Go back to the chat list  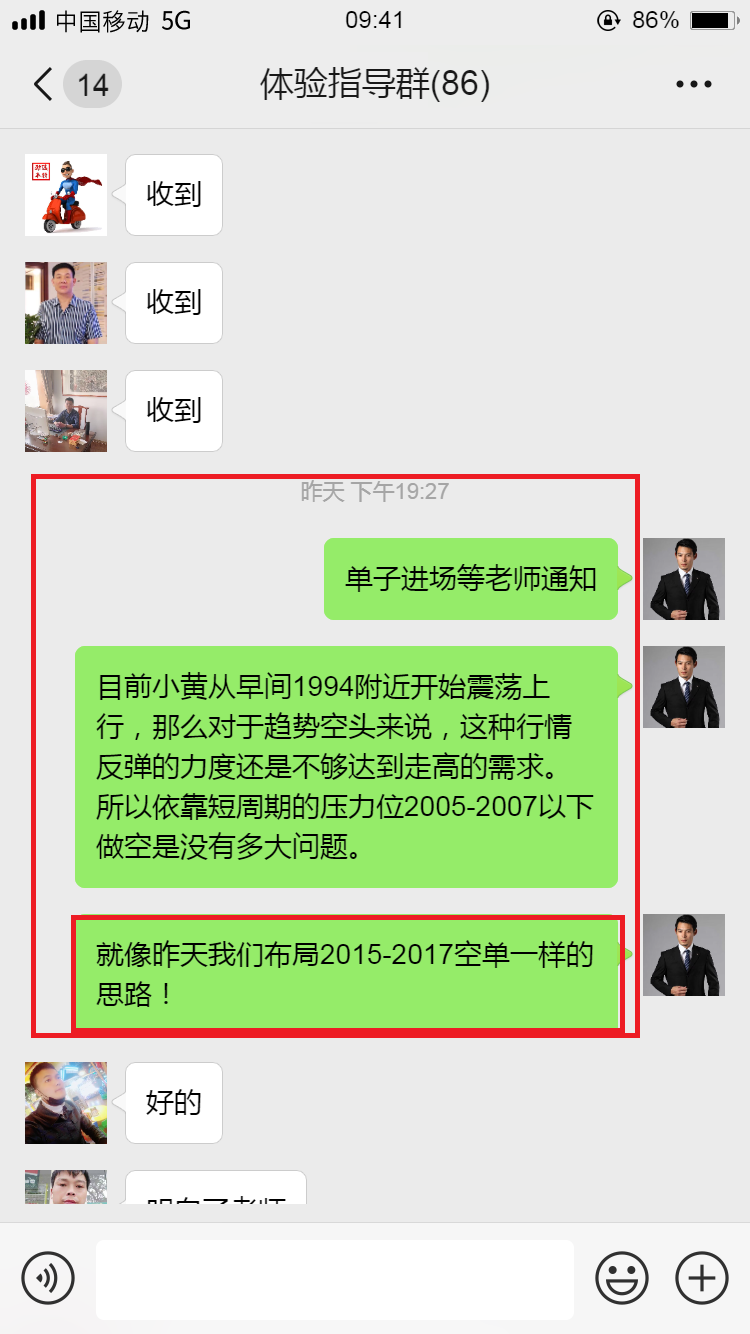click(43, 84)
